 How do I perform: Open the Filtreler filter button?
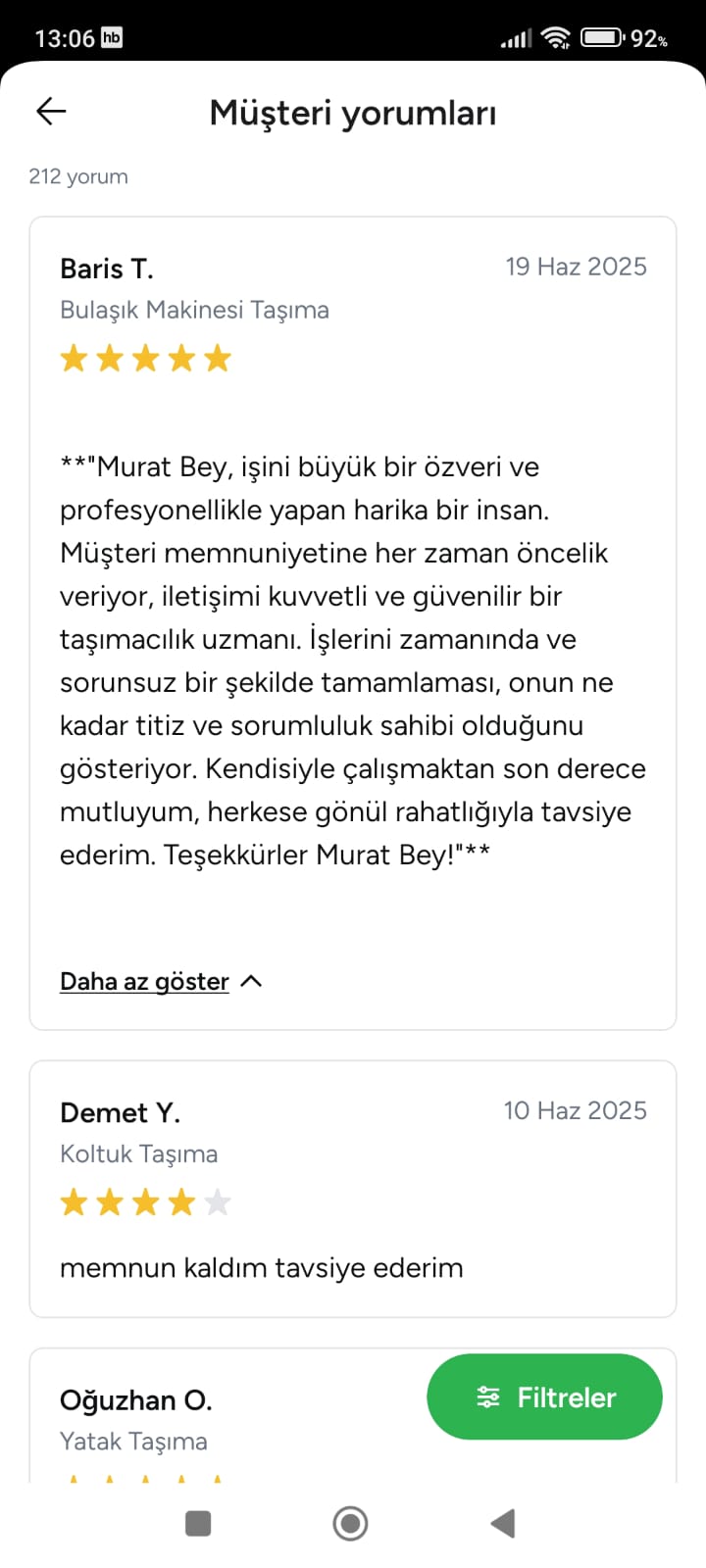(x=544, y=1397)
